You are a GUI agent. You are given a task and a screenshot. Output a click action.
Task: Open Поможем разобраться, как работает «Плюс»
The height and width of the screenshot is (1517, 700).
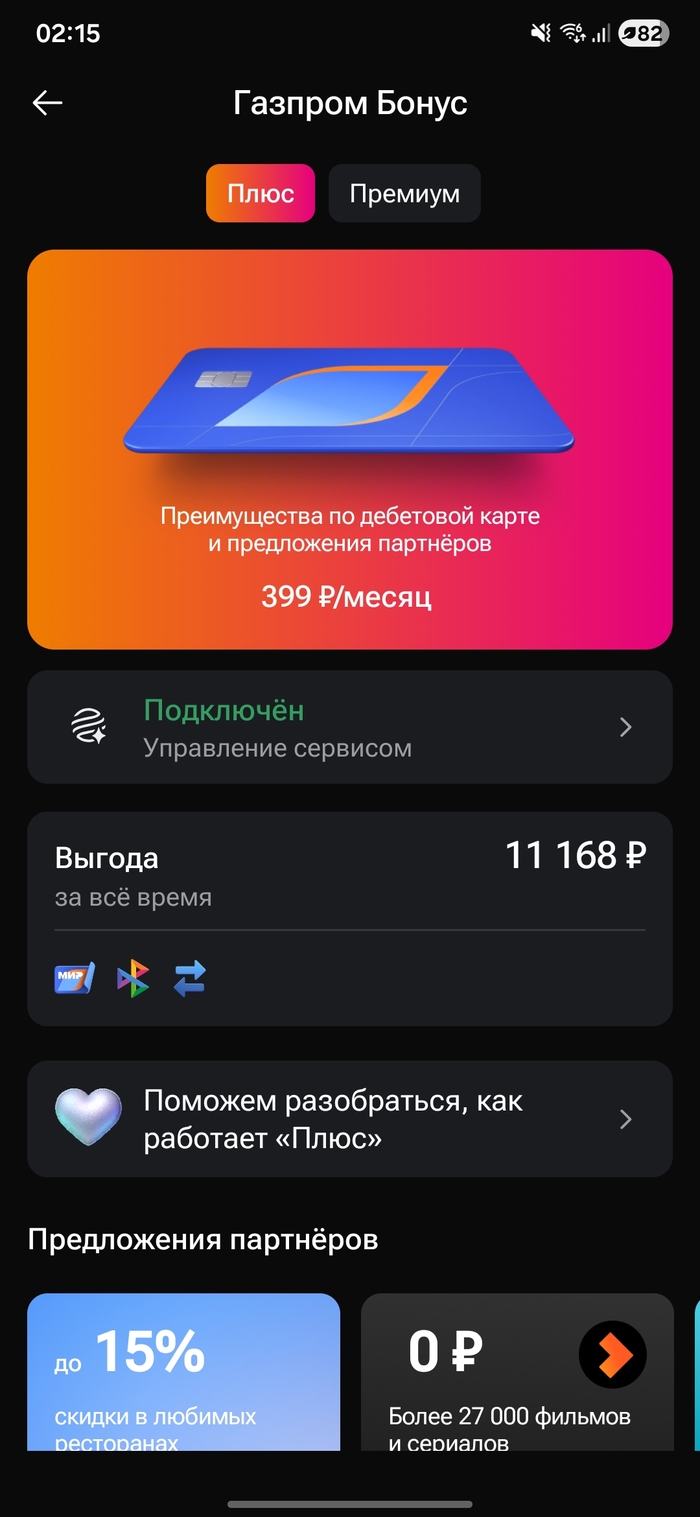349,1119
